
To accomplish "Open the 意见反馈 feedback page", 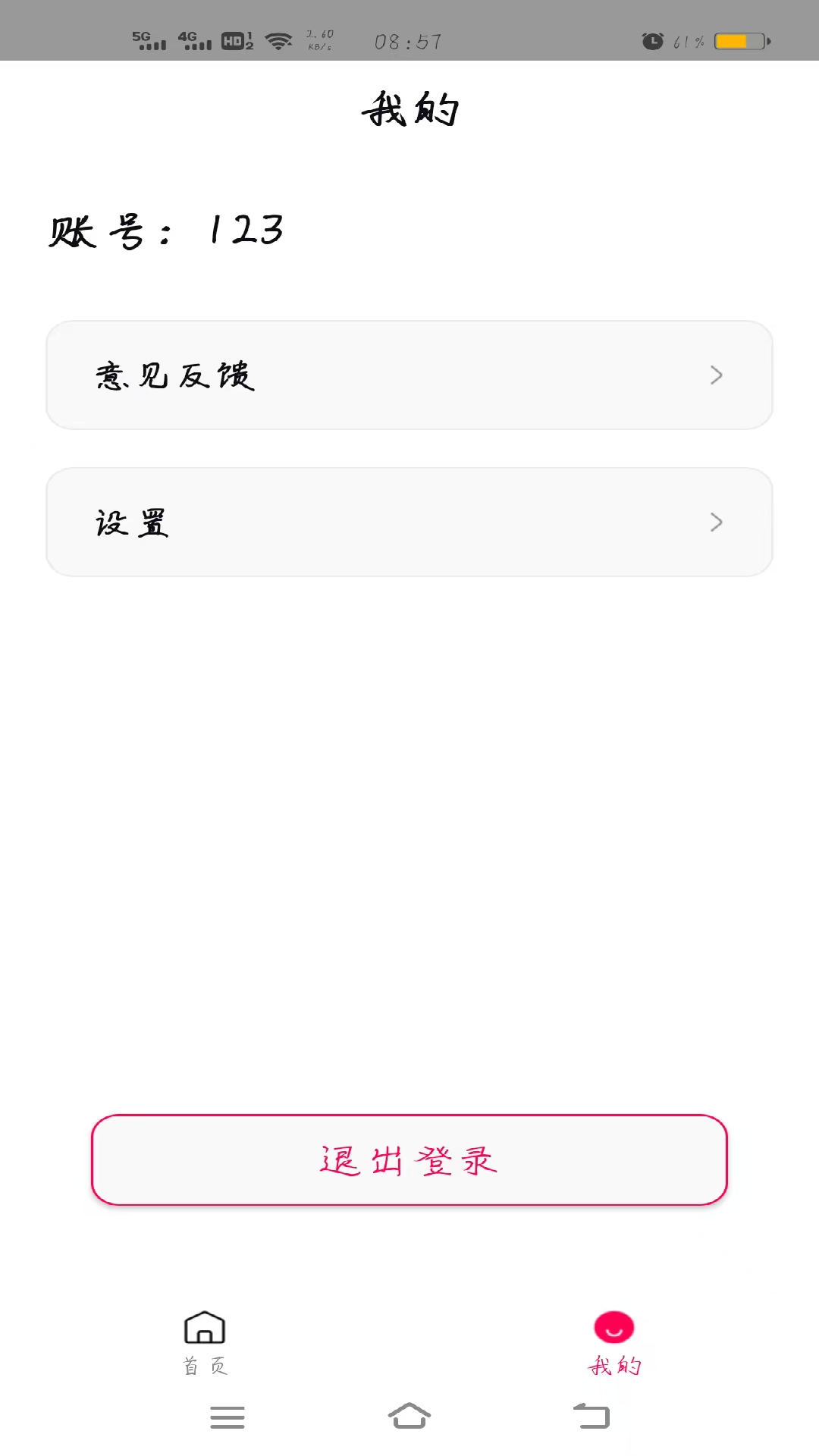I will (409, 375).
